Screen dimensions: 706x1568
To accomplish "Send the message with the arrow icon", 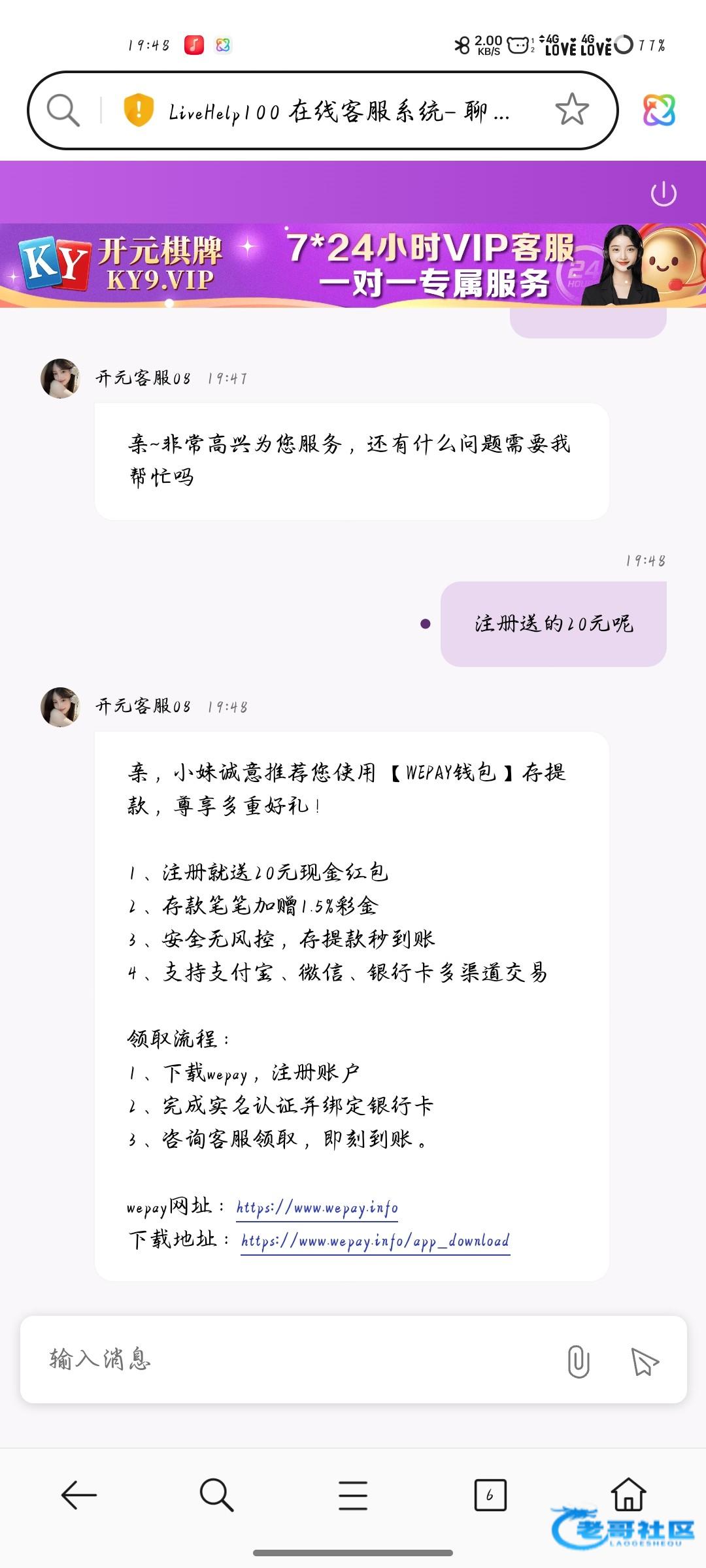I will pyautogui.click(x=645, y=1362).
